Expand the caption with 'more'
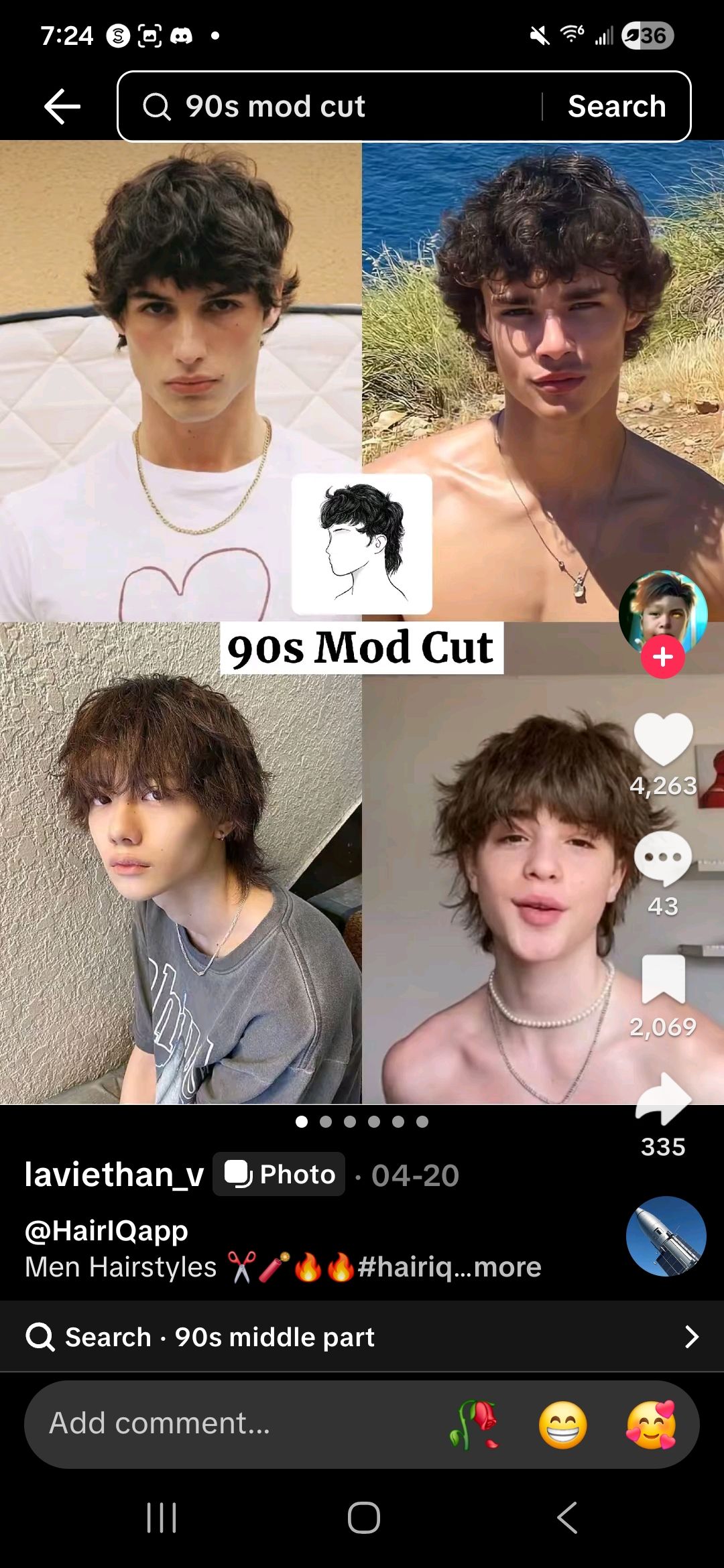724x1568 pixels. [x=507, y=1267]
